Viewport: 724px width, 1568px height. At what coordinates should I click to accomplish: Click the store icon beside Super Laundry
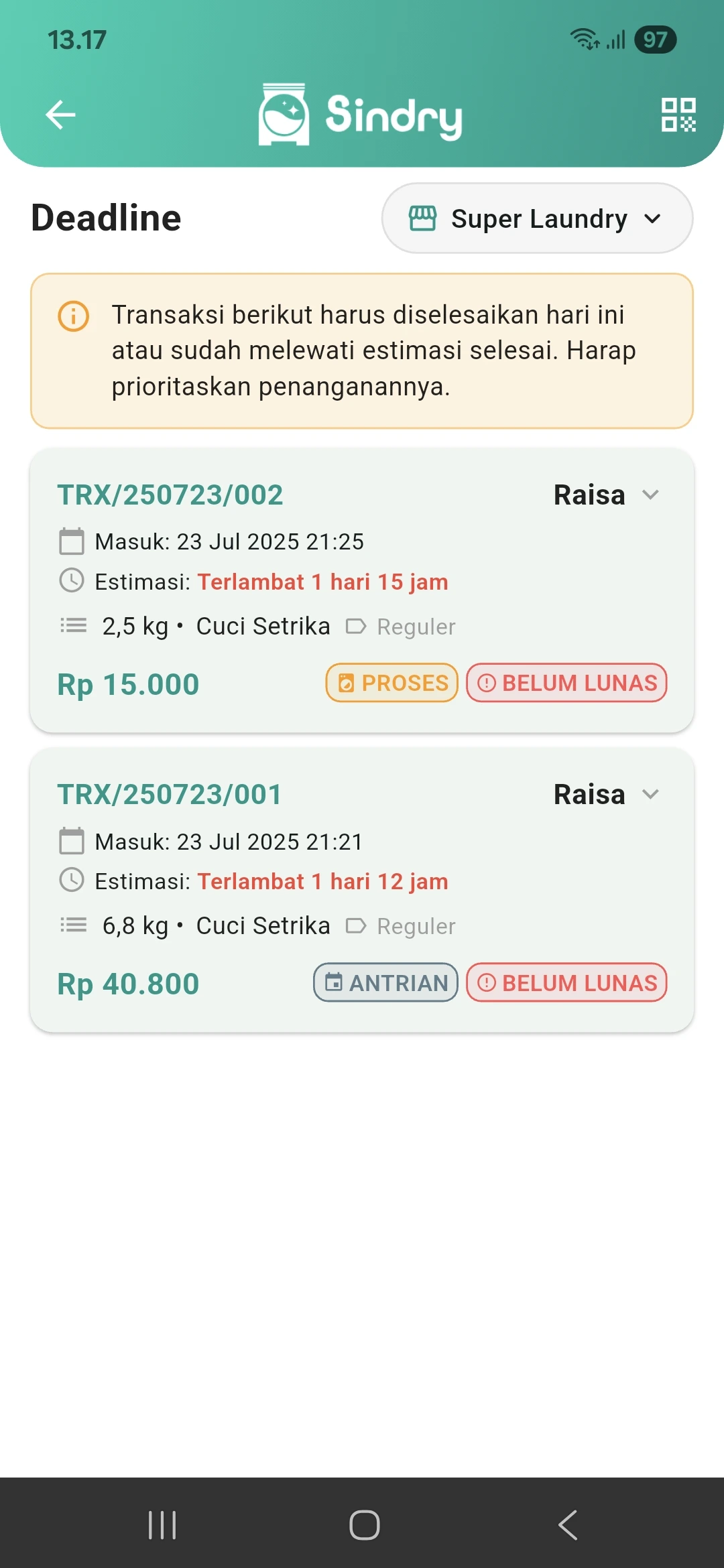click(x=423, y=218)
